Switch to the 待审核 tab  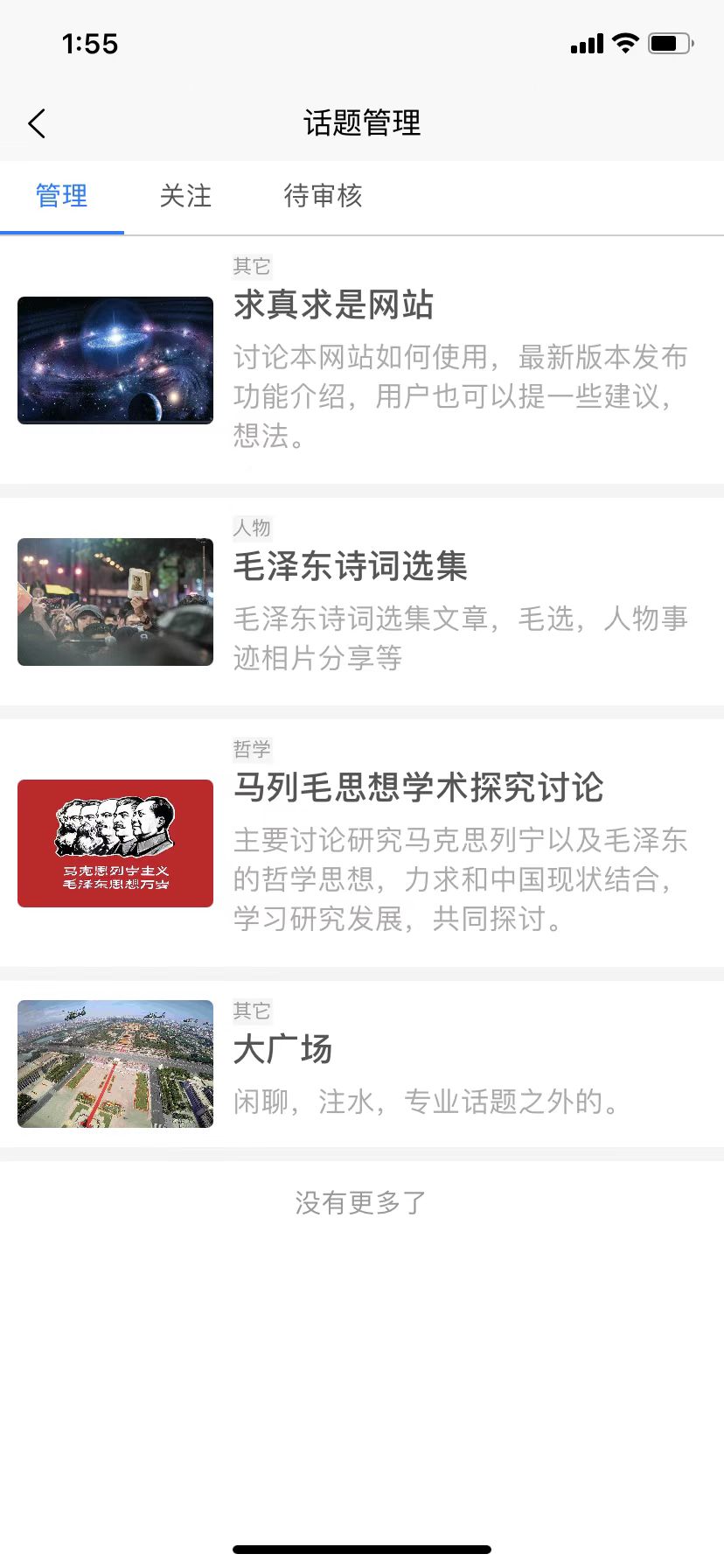(x=323, y=196)
